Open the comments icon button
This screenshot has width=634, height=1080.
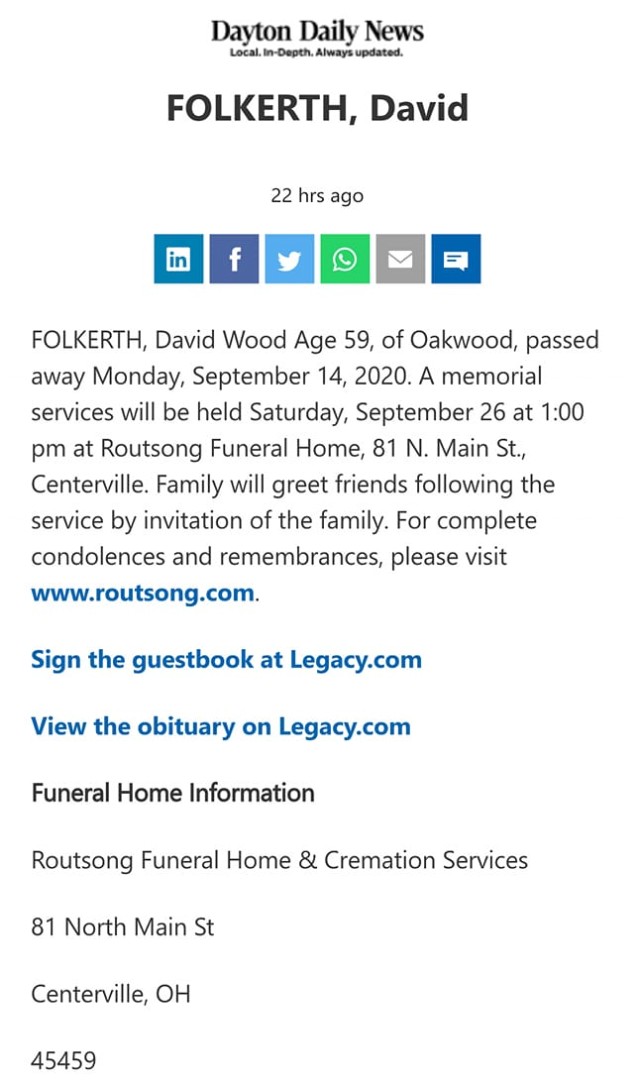tap(456, 259)
